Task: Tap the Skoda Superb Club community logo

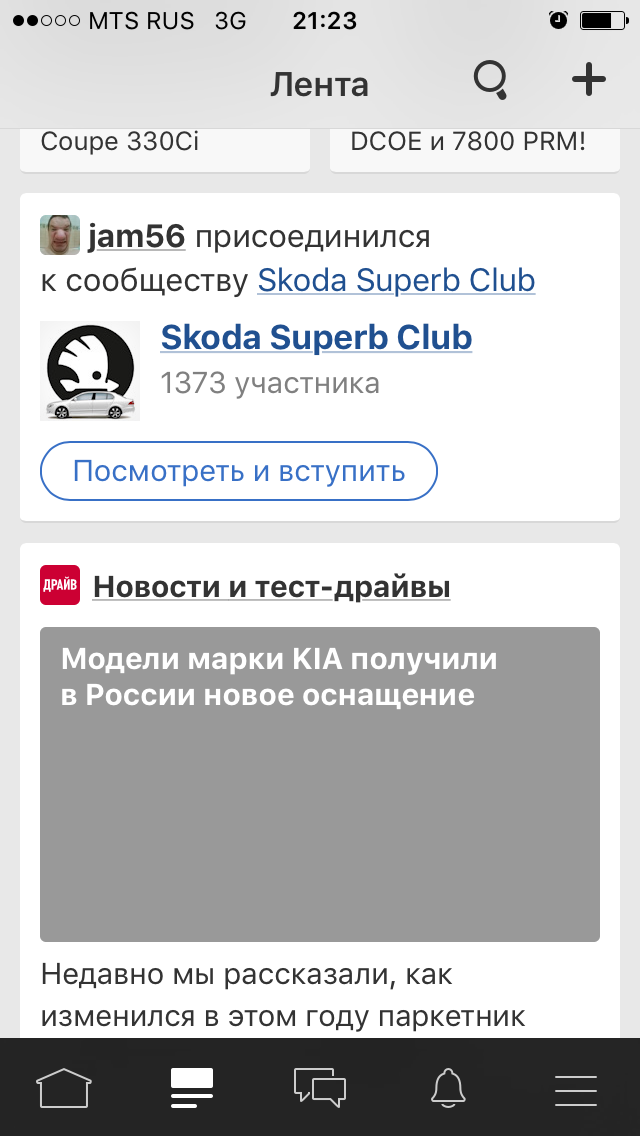Action: click(x=89, y=370)
